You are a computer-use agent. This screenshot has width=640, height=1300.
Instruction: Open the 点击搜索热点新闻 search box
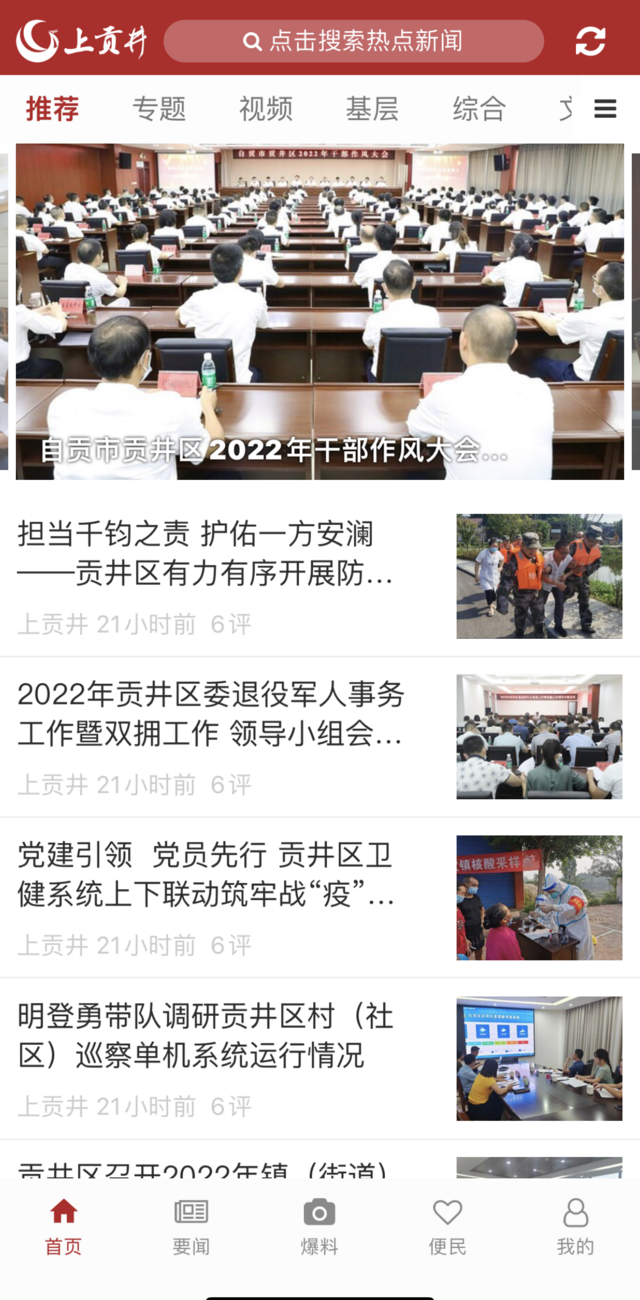pos(354,41)
